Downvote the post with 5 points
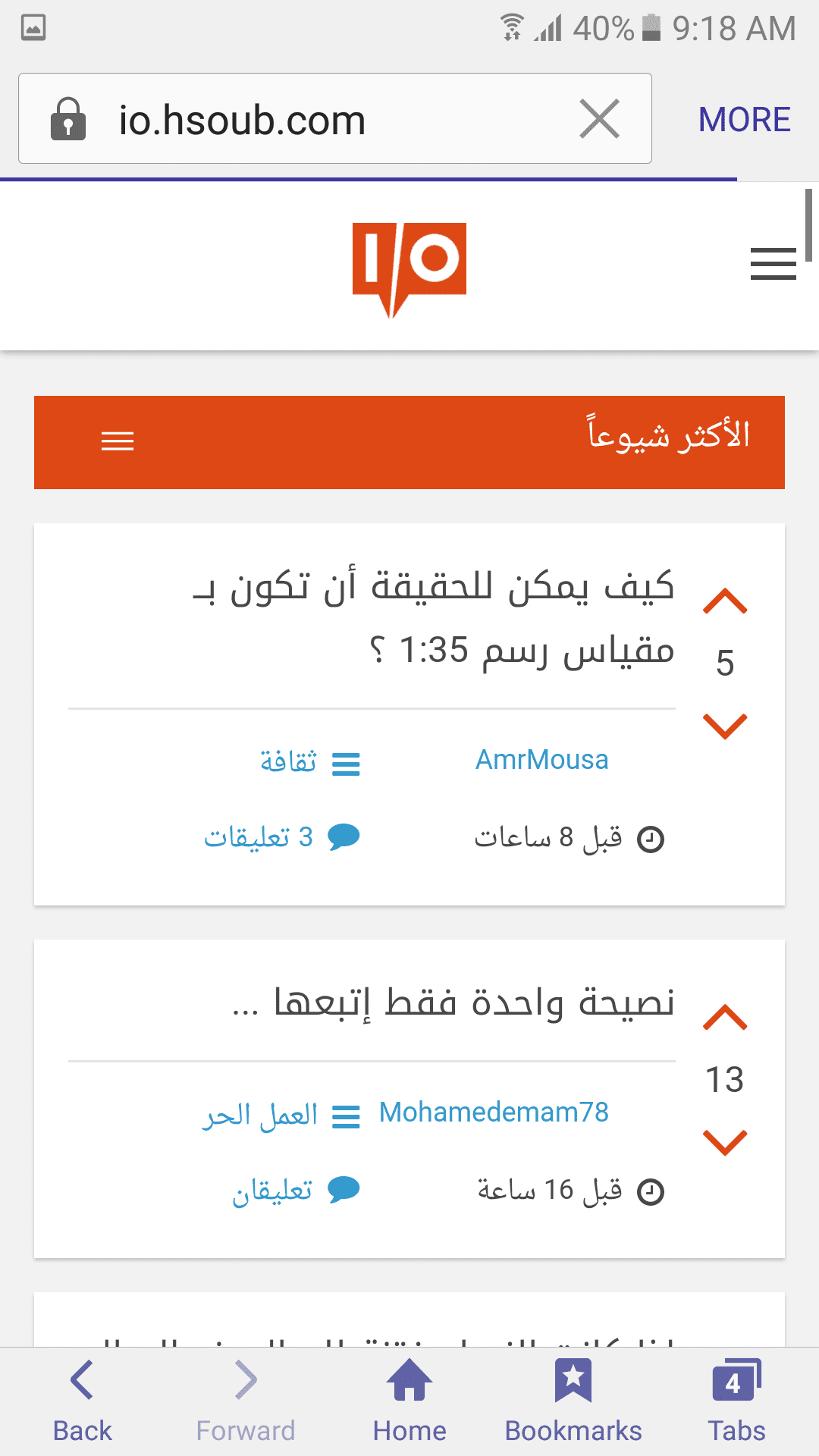The width and height of the screenshot is (819, 1456). pyautogui.click(x=725, y=726)
